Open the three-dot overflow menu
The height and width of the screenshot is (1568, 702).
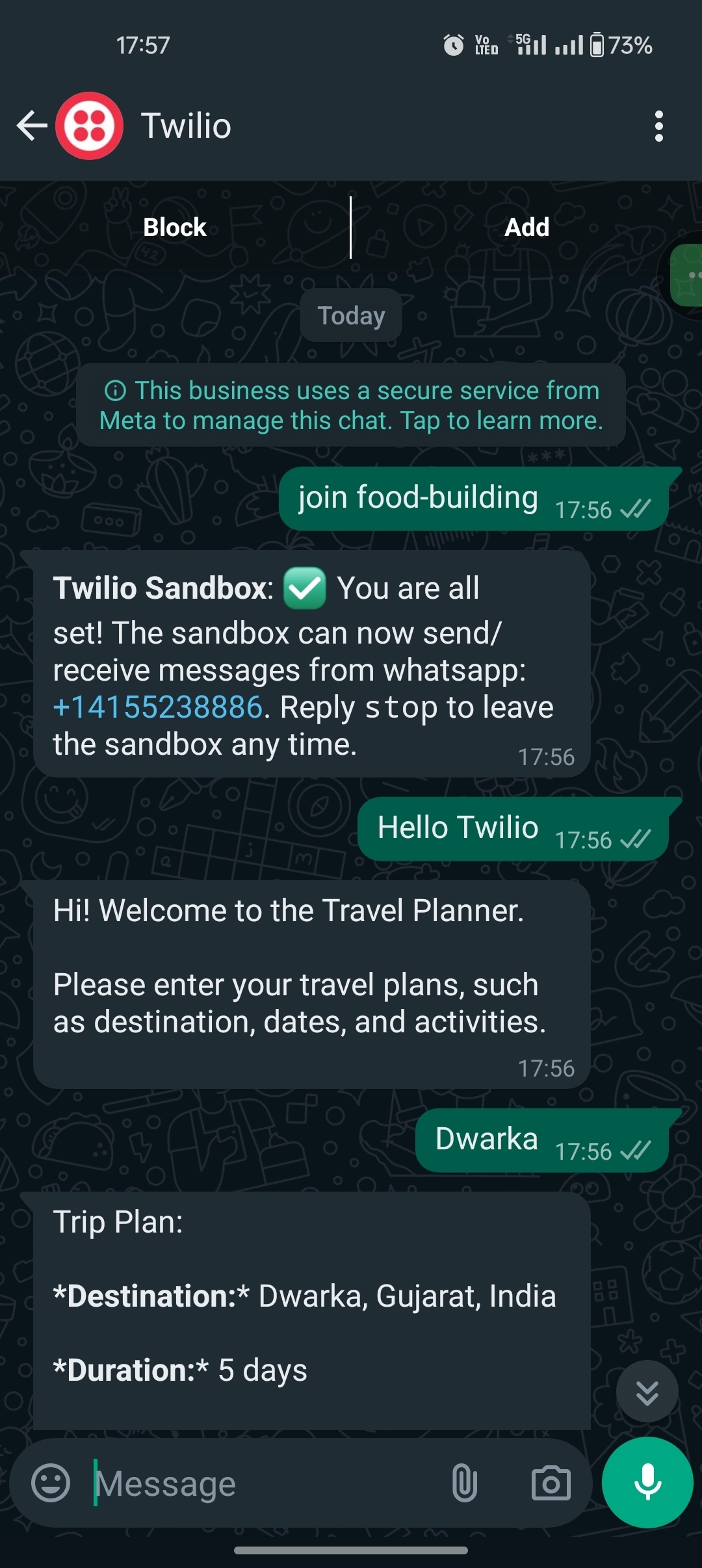(x=658, y=125)
